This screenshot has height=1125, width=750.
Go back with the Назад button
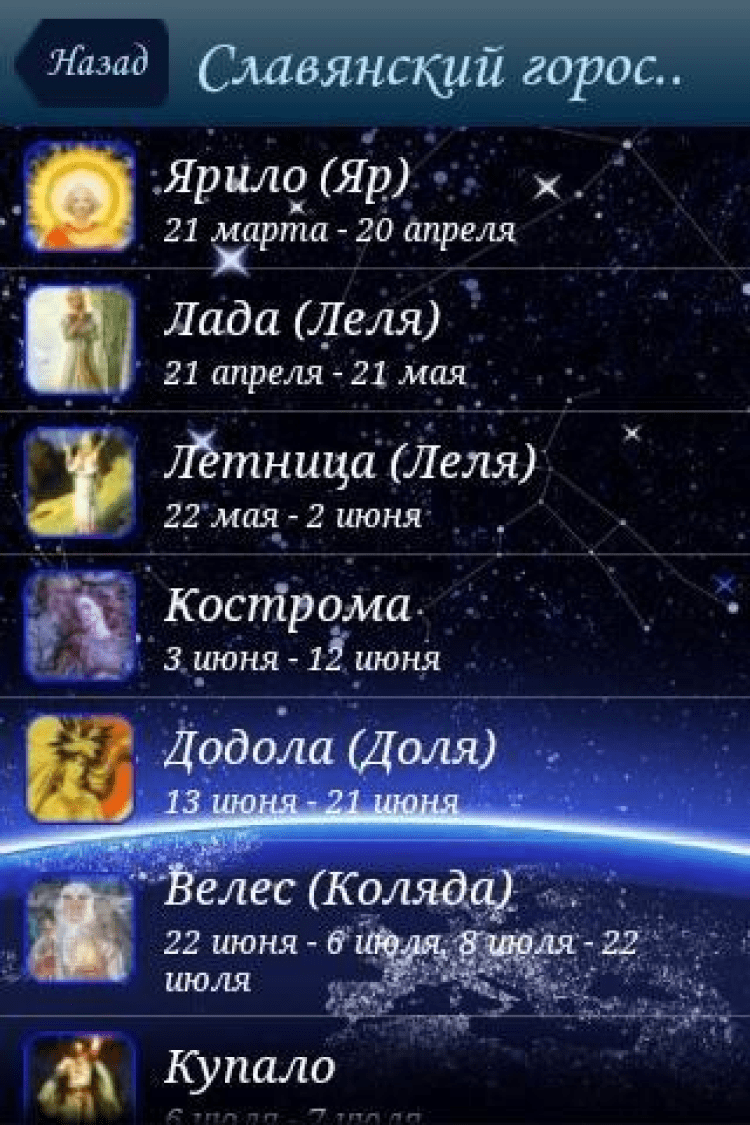(94, 63)
